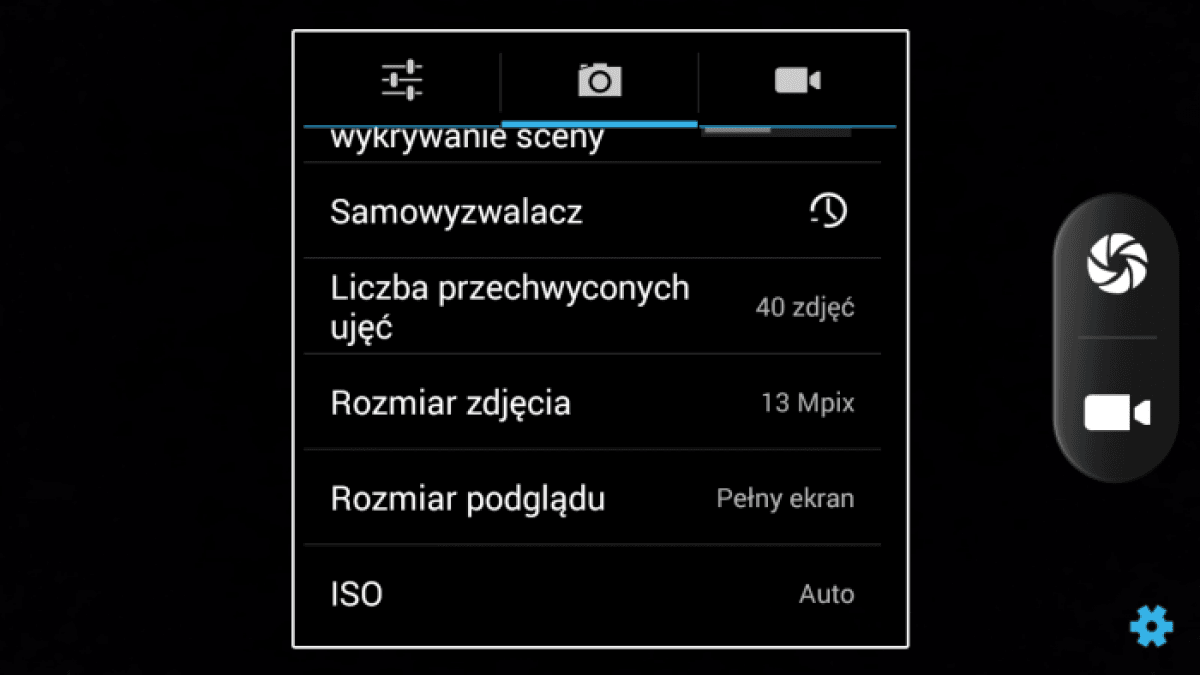
Task: Open the ISO setting
Action: coord(592,594)
